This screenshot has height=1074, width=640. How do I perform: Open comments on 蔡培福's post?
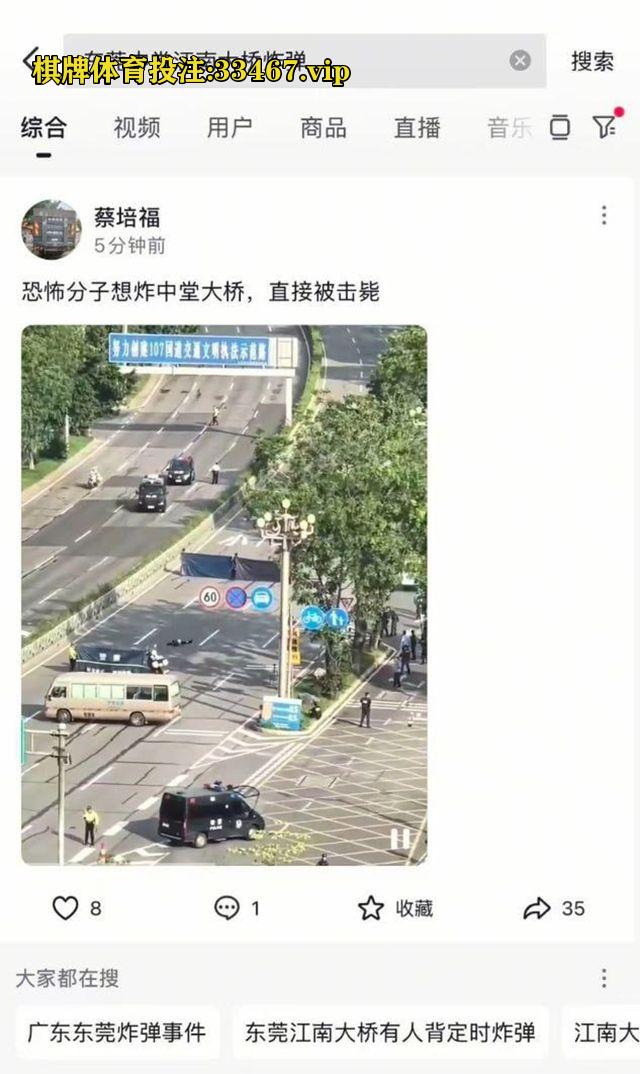point(228,908)
